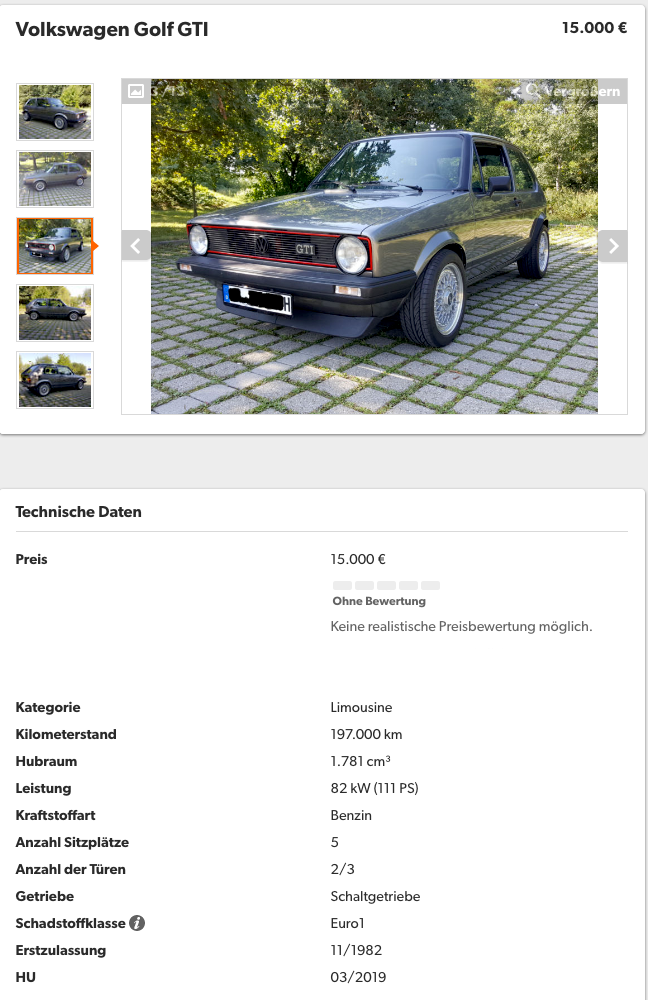Show the next car photo

click(612, 245)
